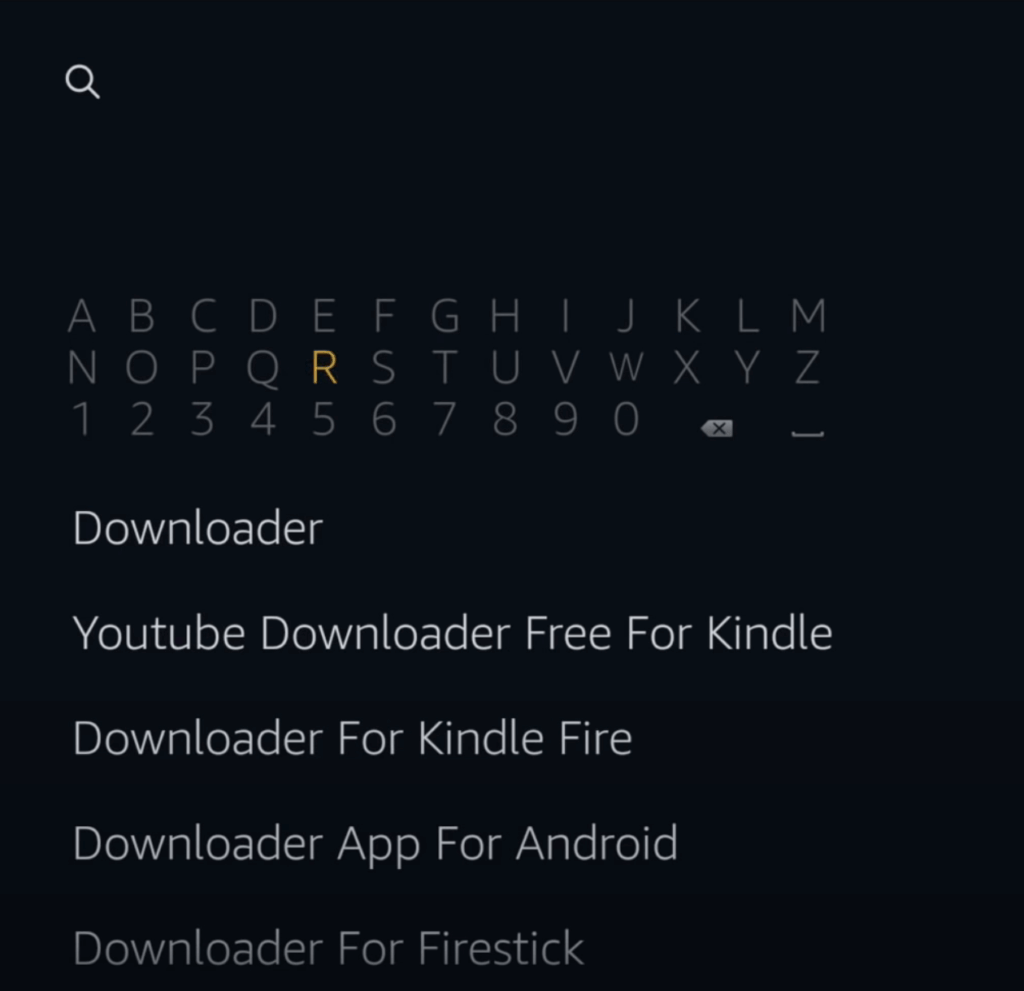Tap the search magnifier icon
This screenshot has height=991, width=1024.
pos(82,82)
